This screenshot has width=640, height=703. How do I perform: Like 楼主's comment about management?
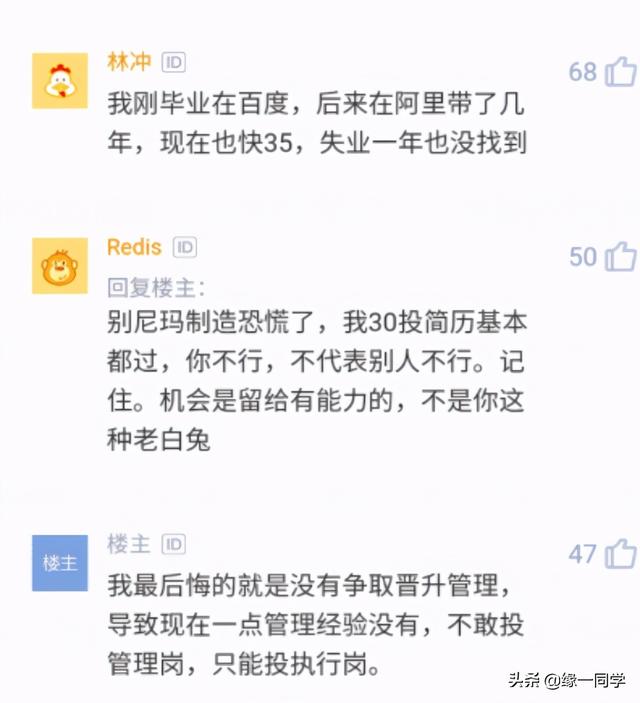(x=620, y=552)
